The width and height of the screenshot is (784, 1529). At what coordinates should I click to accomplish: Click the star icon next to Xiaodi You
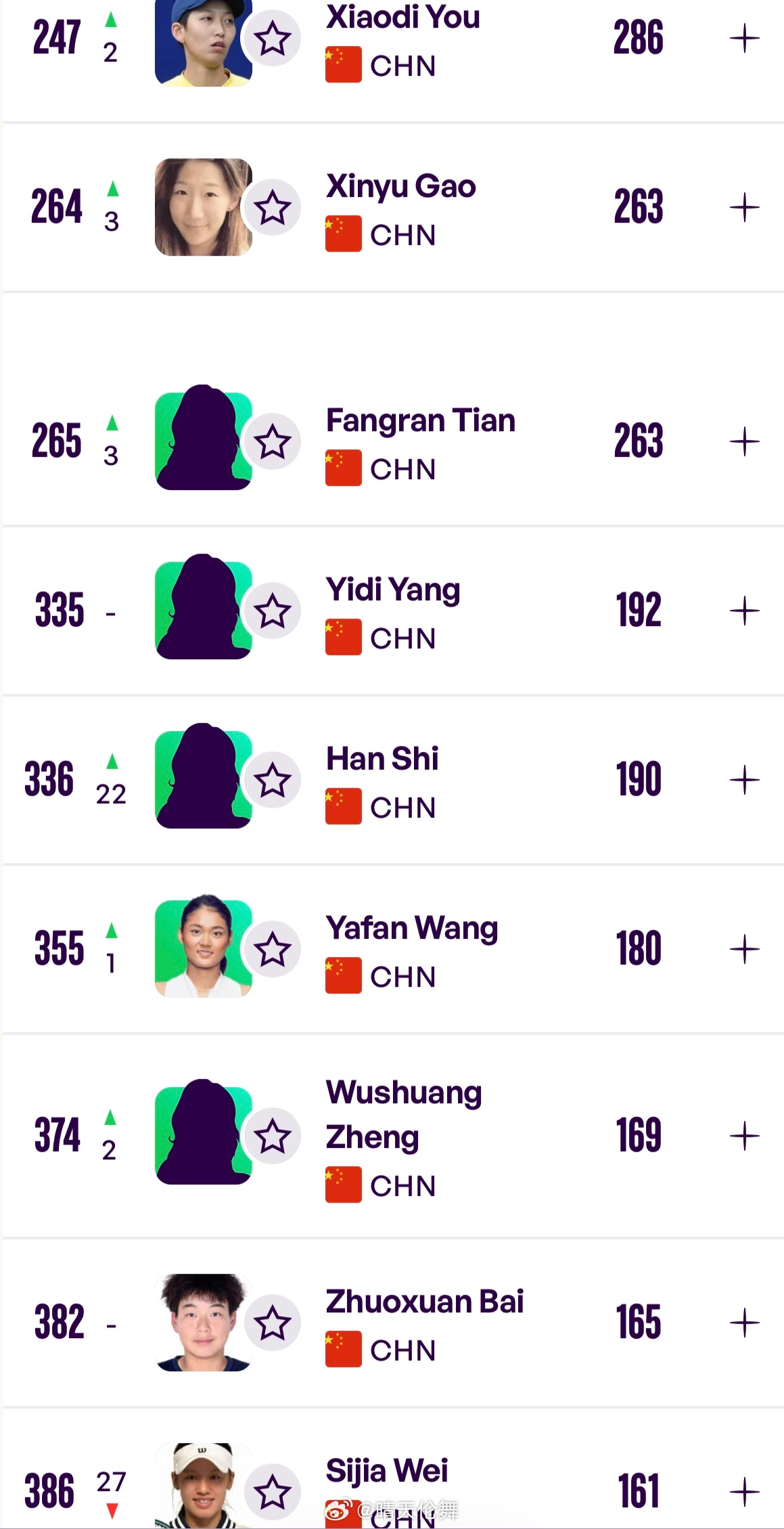tap(273, 39)
